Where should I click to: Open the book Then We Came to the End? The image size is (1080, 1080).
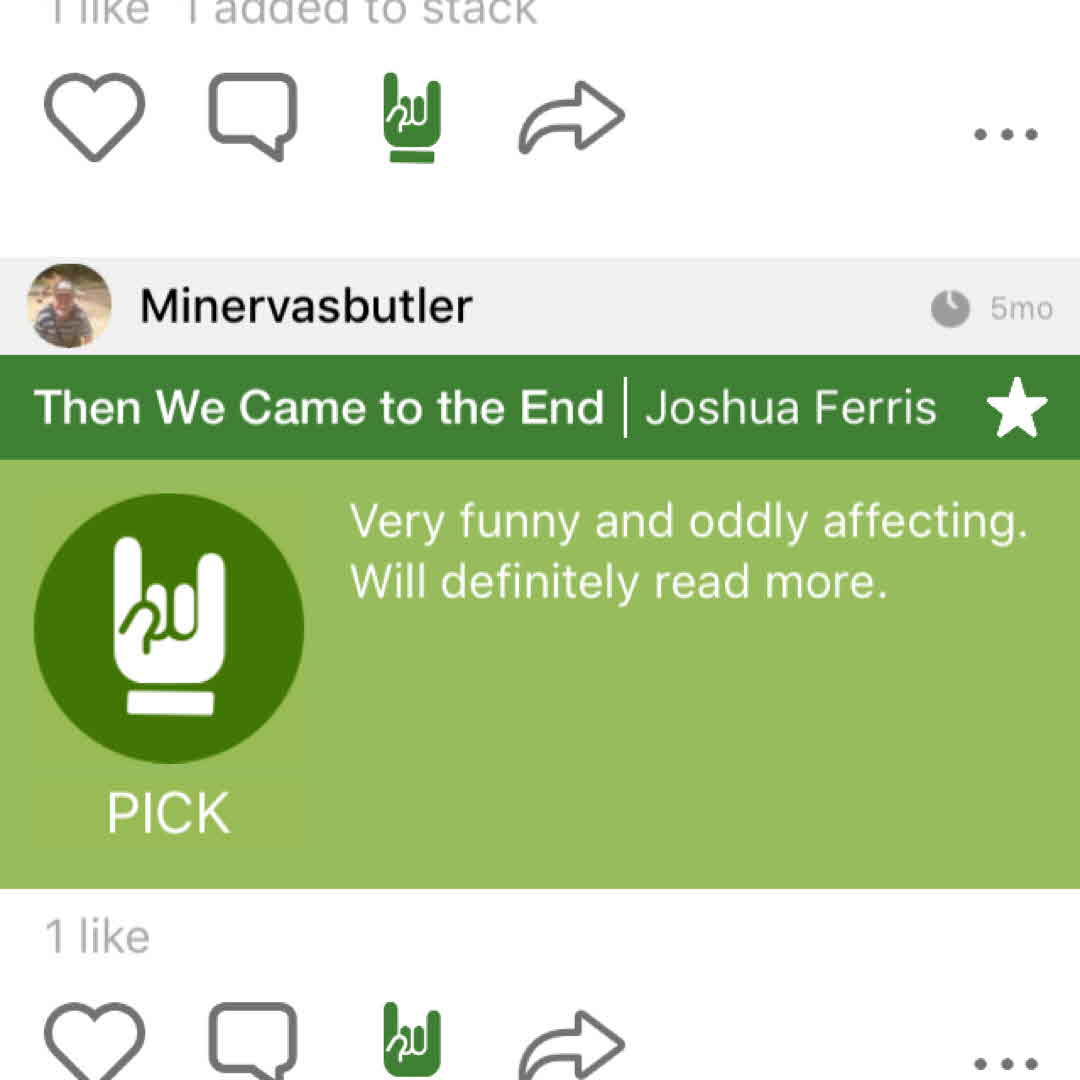(x=319, y=408)
